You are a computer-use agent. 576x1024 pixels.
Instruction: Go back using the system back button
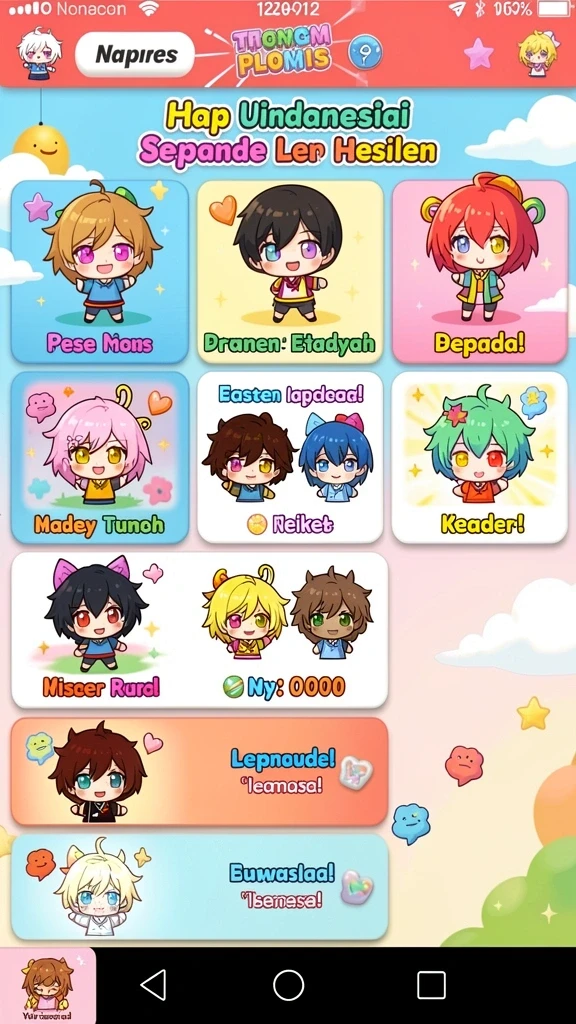(x=153, y=985)
